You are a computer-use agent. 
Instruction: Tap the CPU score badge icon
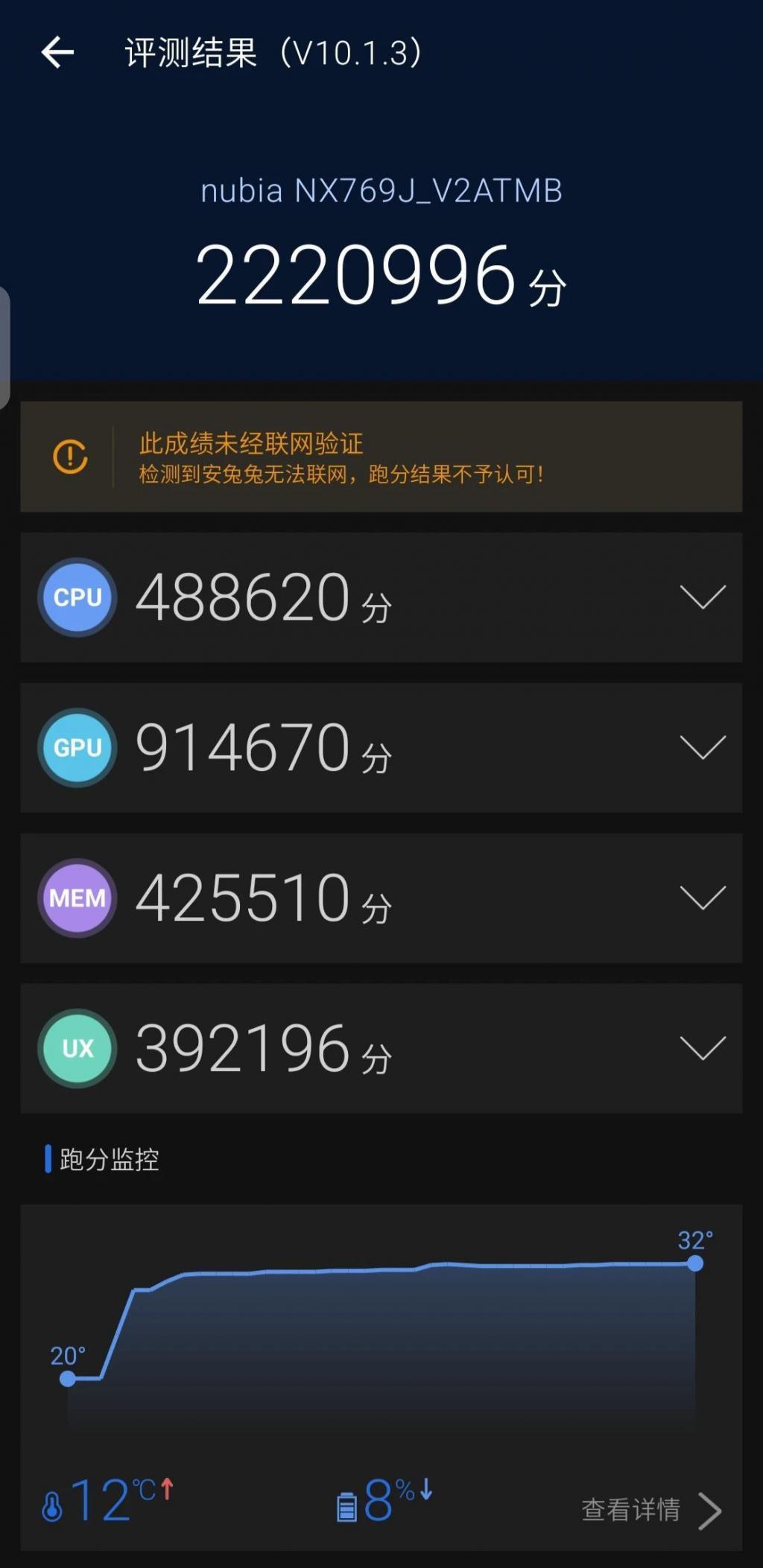click(x=77, y=598)
